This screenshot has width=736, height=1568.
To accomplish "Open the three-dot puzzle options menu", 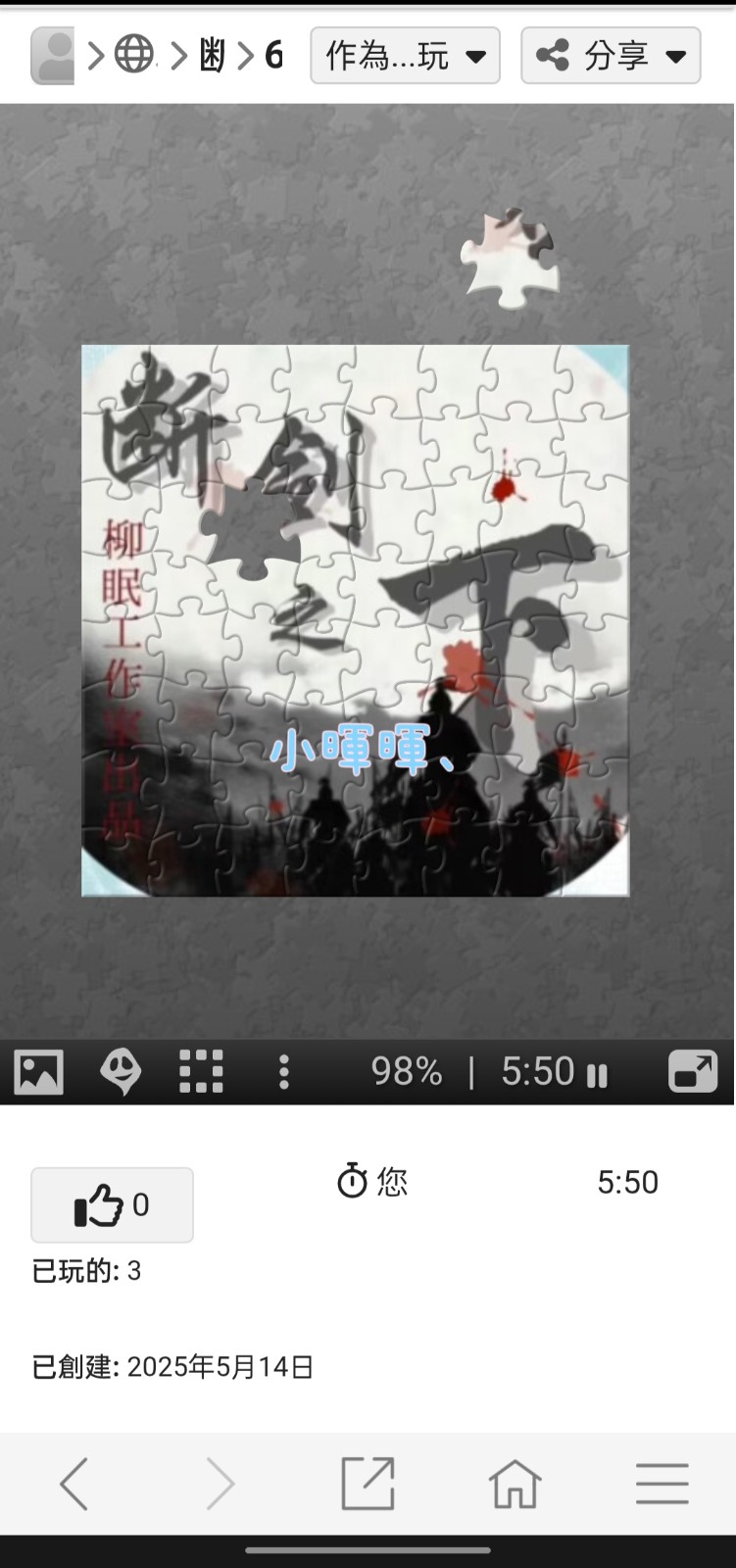I will (x=284, y=1071).
